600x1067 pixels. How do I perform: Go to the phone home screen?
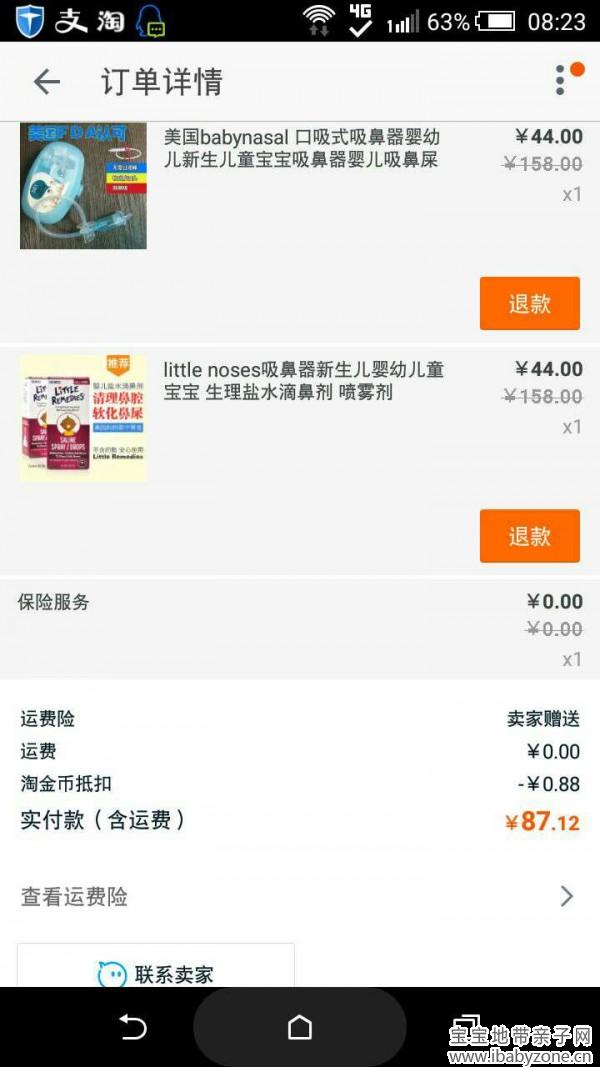(299, 1027)
